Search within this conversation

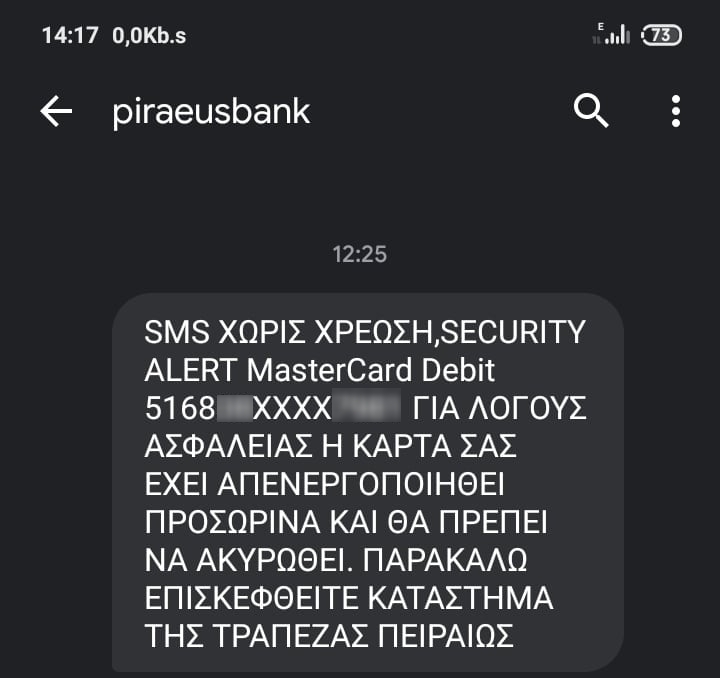coord(591,111)
